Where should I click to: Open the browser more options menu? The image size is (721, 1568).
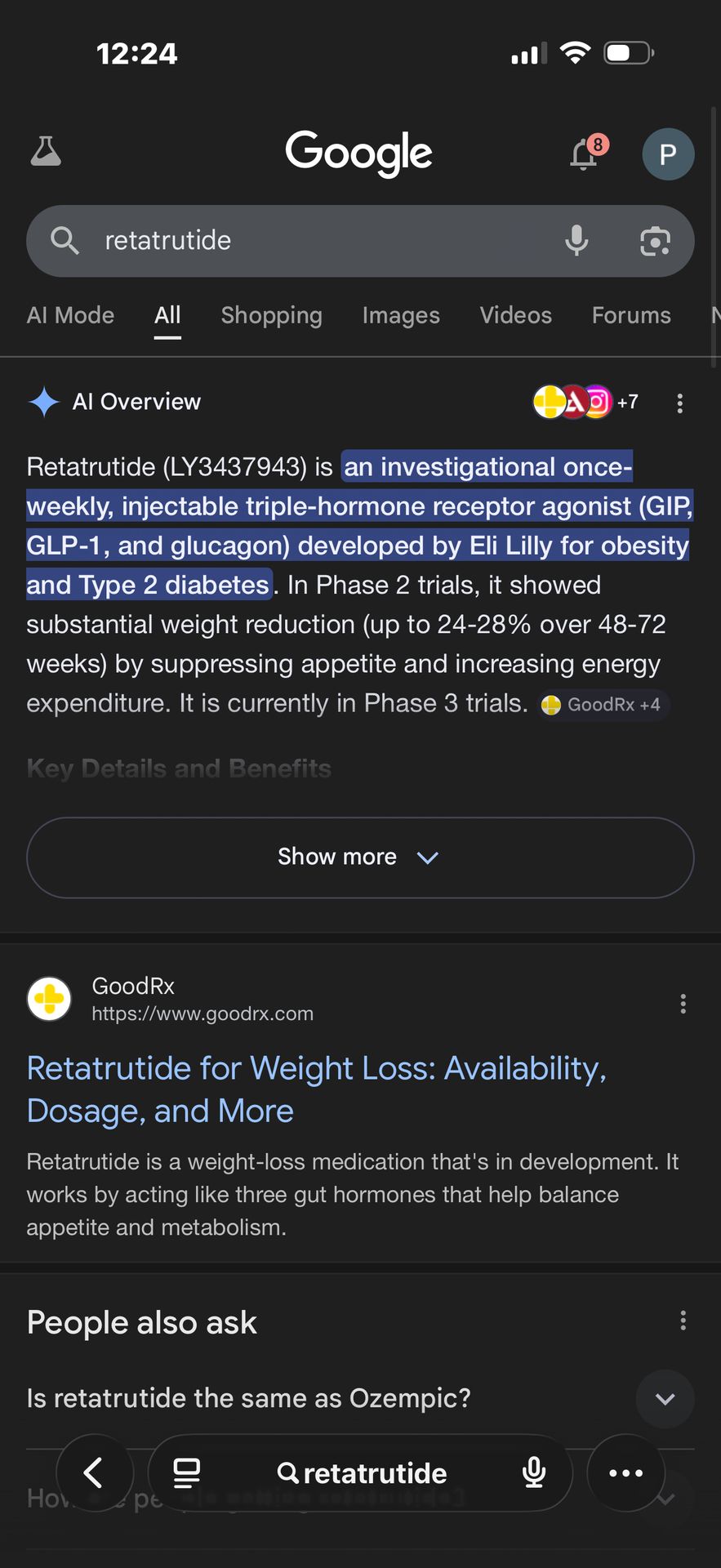click(x=625, y=1473)
